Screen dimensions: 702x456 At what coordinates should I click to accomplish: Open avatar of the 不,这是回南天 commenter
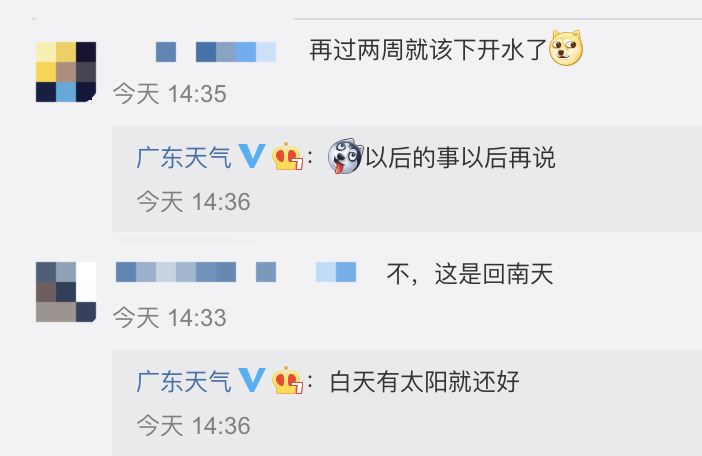pyautogui.click(x=66, y=291)
